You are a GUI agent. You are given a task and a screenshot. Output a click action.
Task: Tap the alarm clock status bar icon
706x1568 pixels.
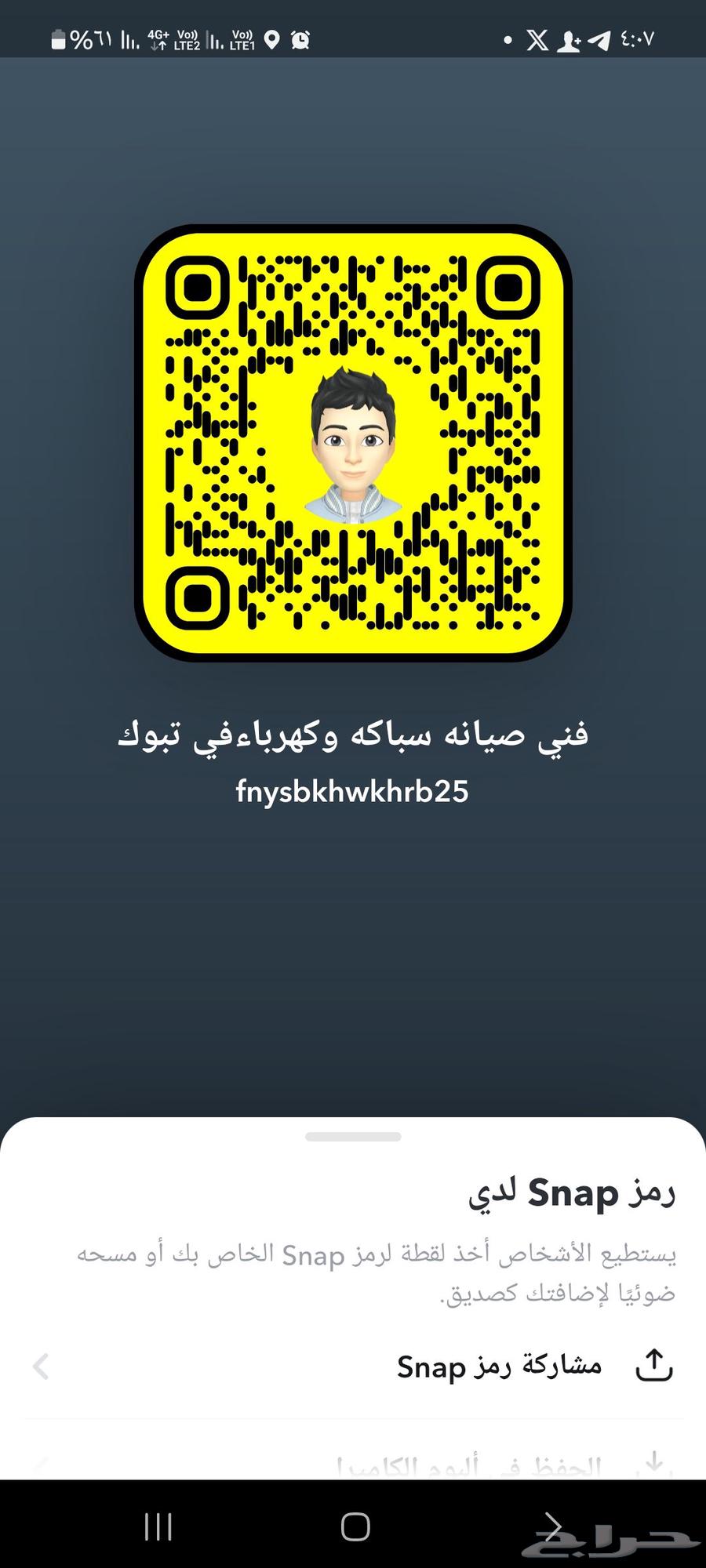click(x=300, y=39)
